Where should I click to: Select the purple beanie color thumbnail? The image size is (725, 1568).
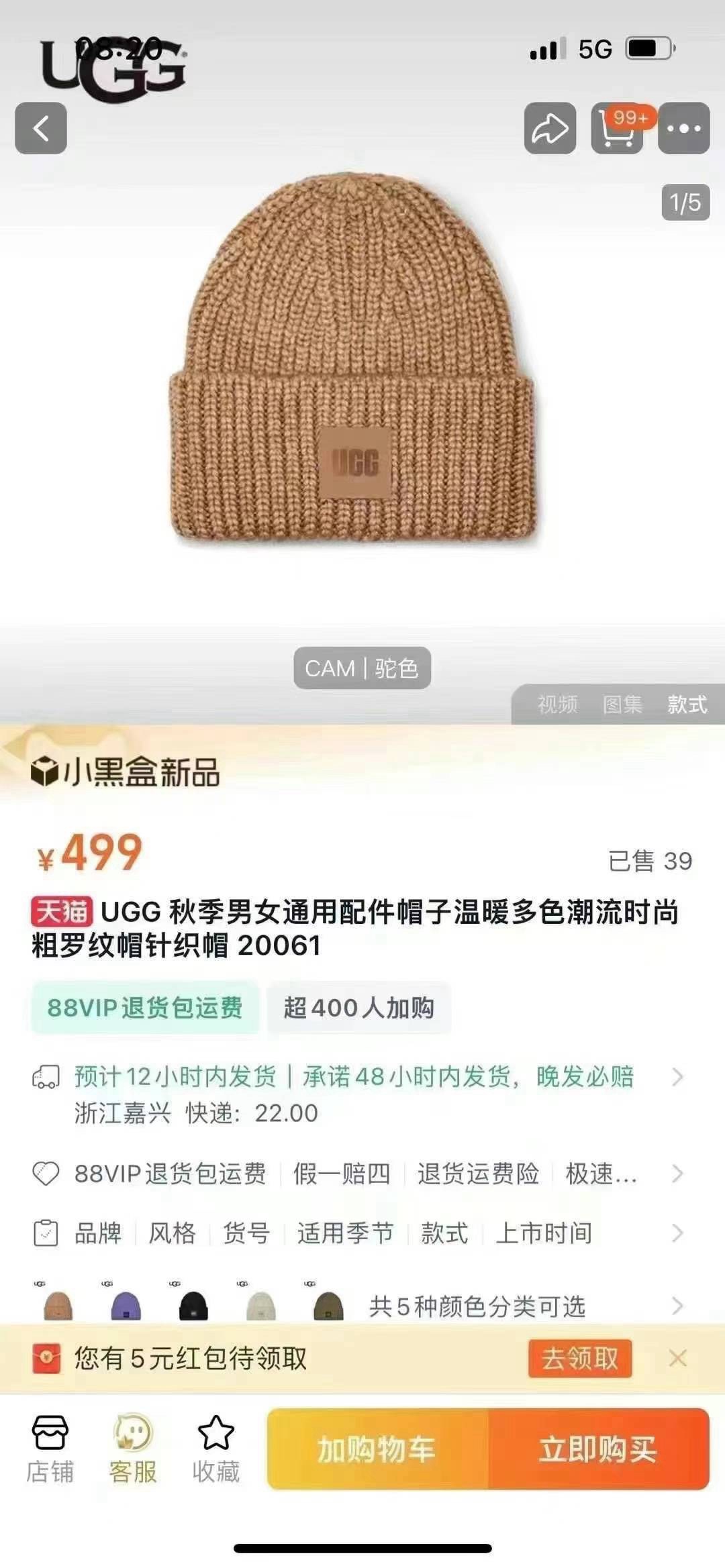pyautogui.click(x=126, y=1305)
